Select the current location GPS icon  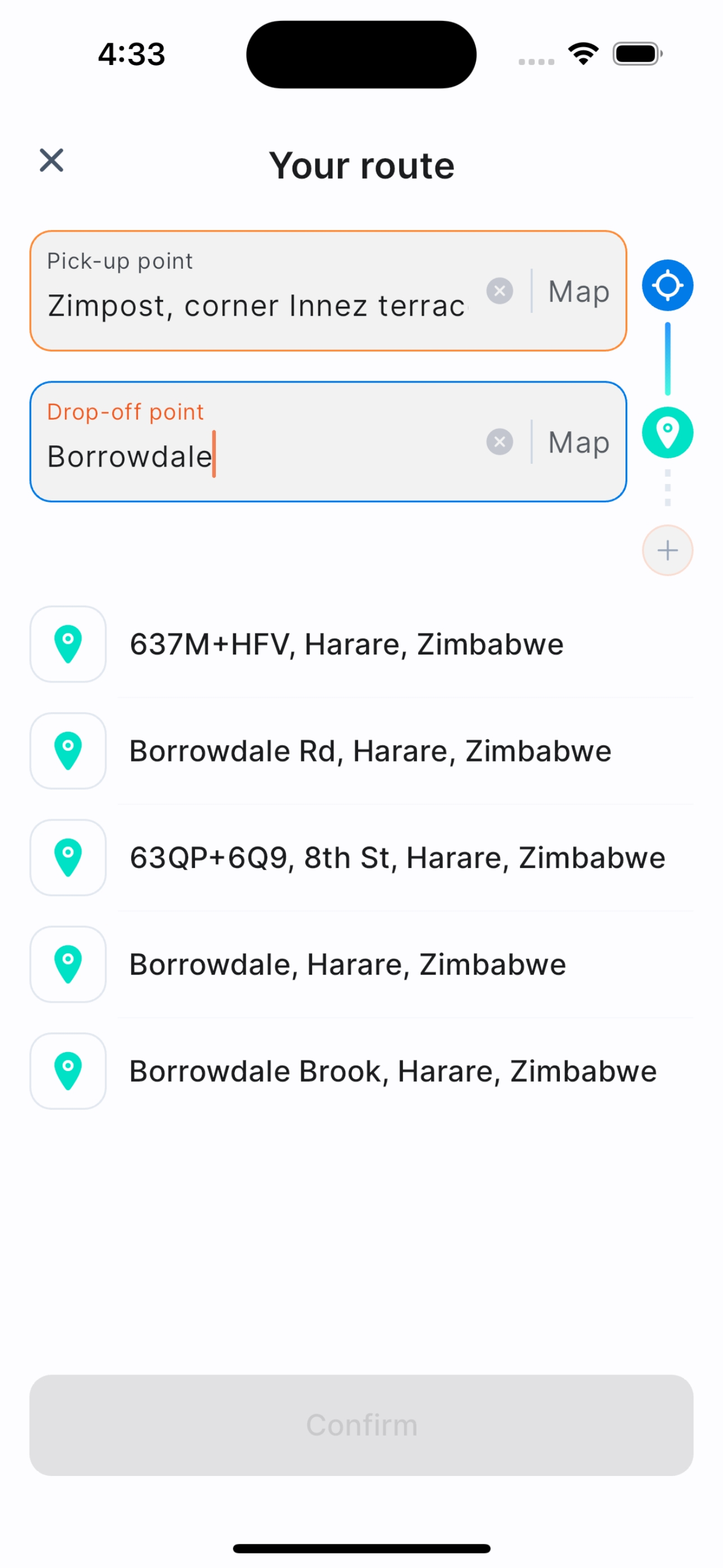pyautogui.click(x=667, y=285)
